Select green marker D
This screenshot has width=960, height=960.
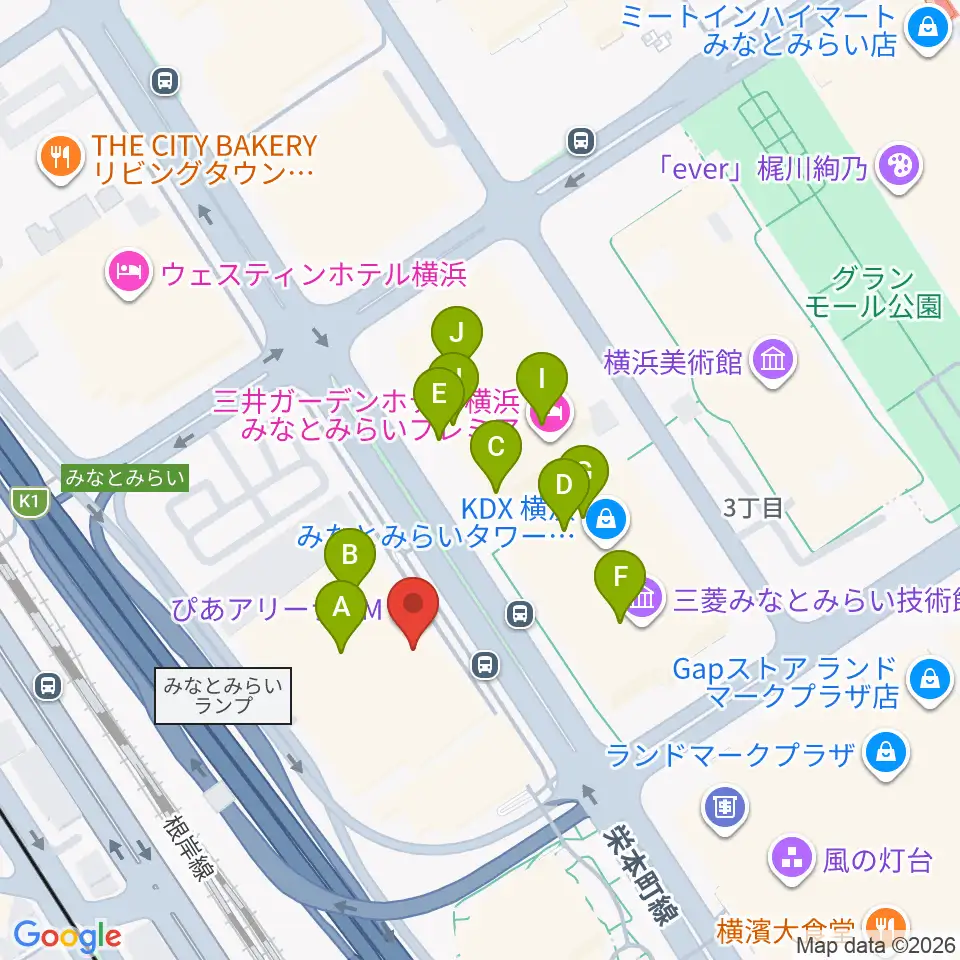(564, 487)
